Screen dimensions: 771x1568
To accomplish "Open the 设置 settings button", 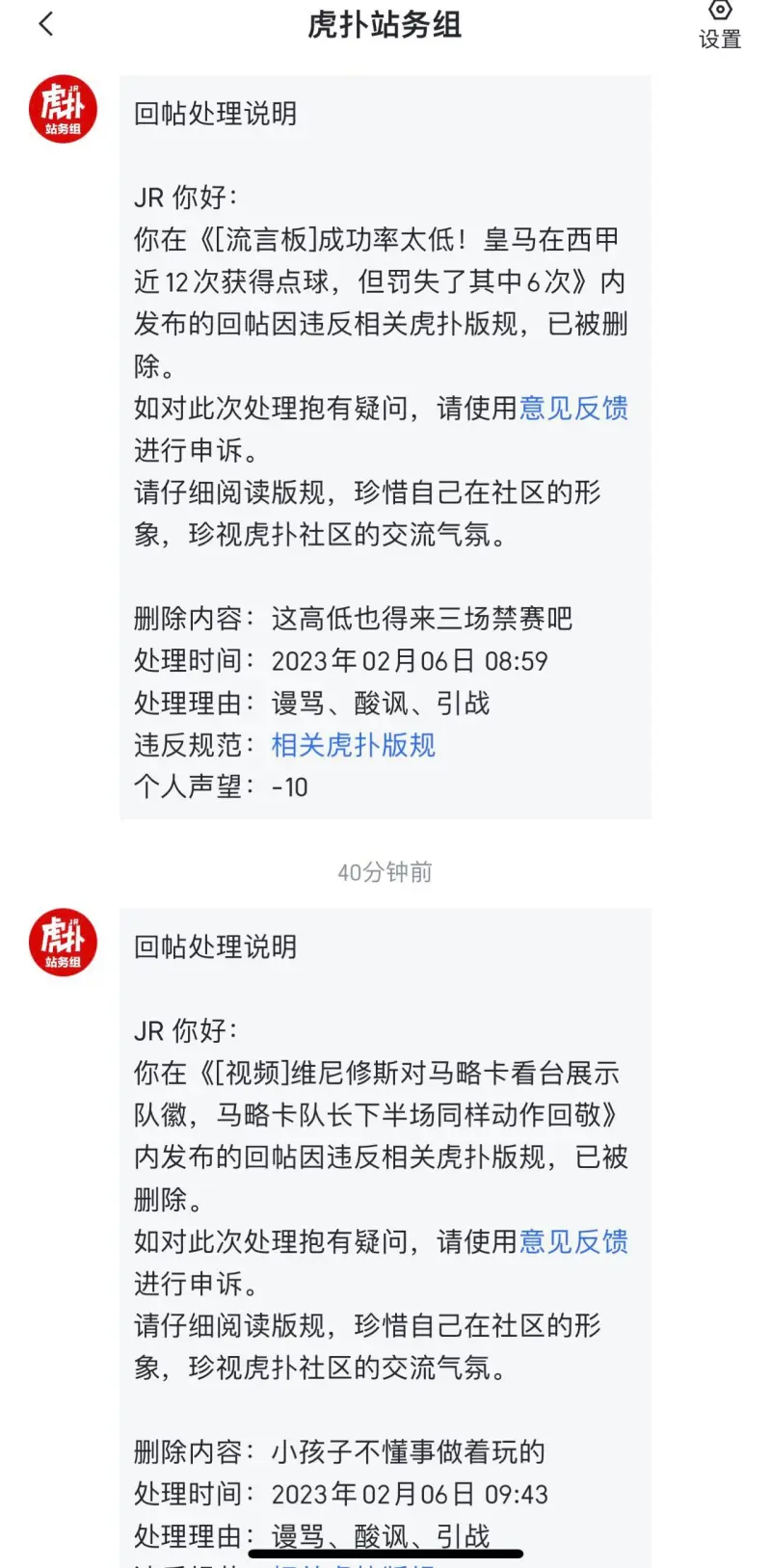I will 720,26.
